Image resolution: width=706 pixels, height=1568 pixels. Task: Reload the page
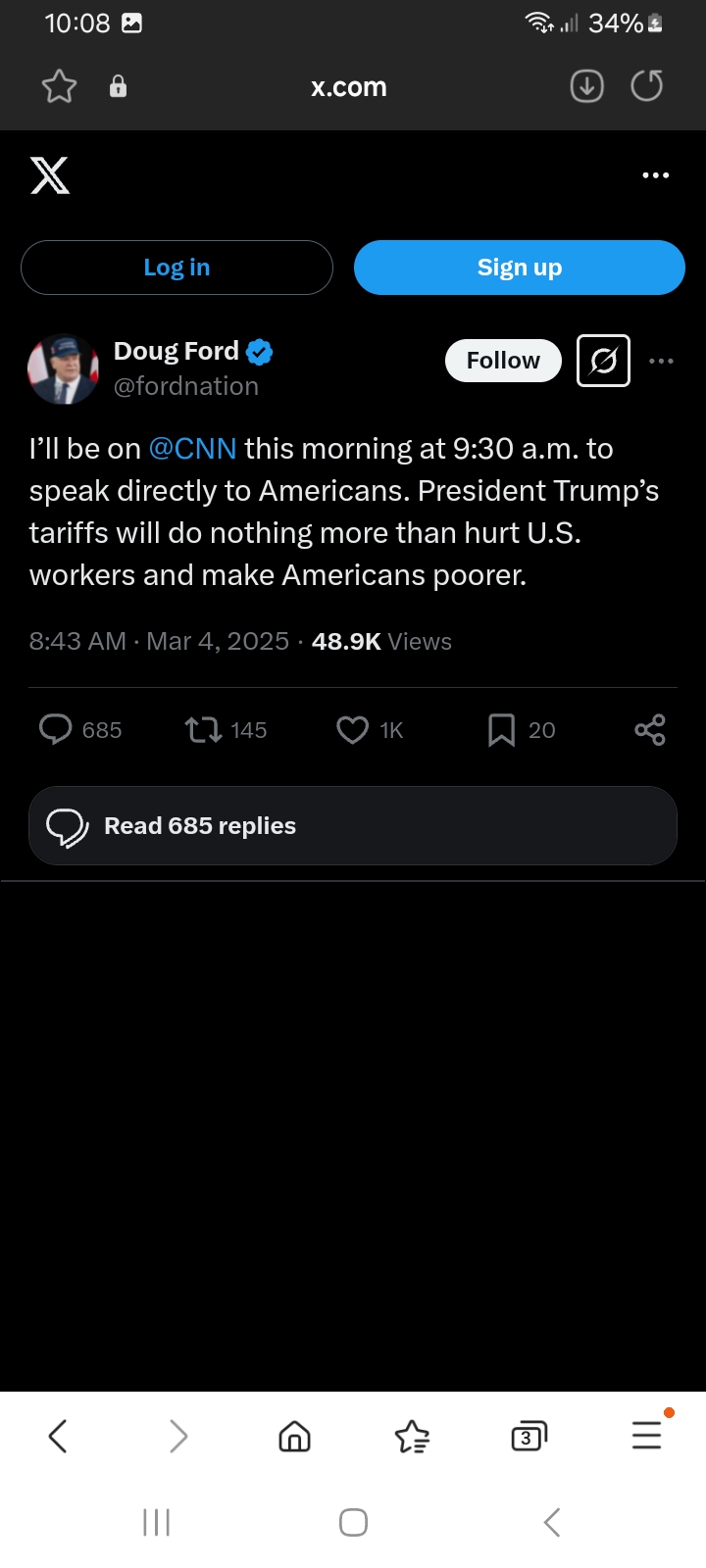tap(647, 86)
